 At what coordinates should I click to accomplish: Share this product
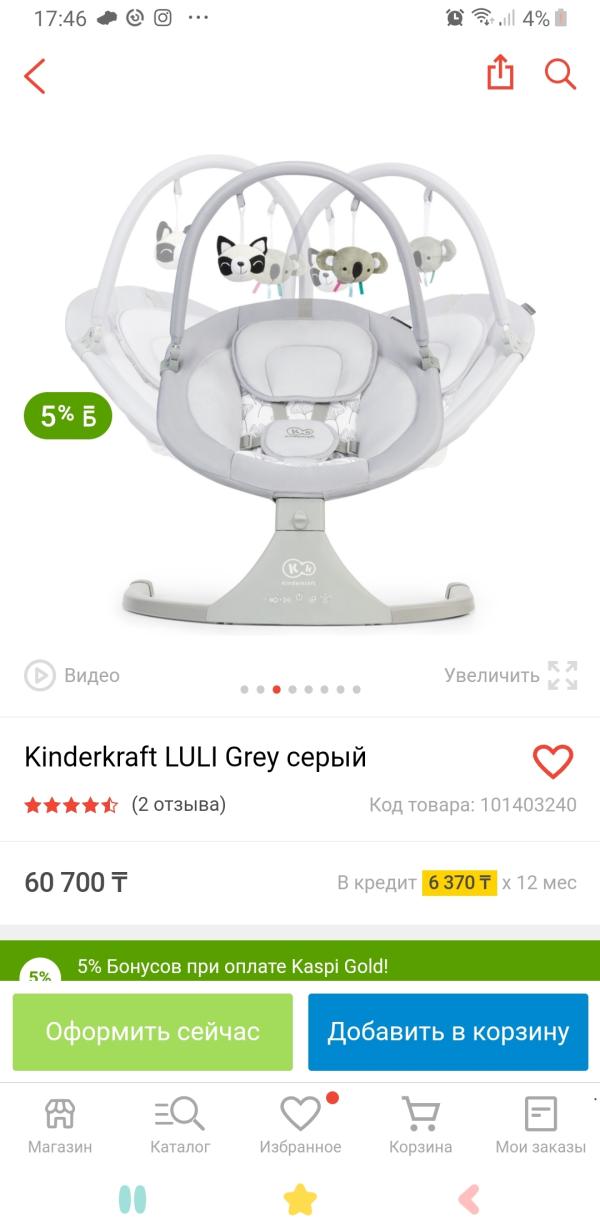pos(500,73)
